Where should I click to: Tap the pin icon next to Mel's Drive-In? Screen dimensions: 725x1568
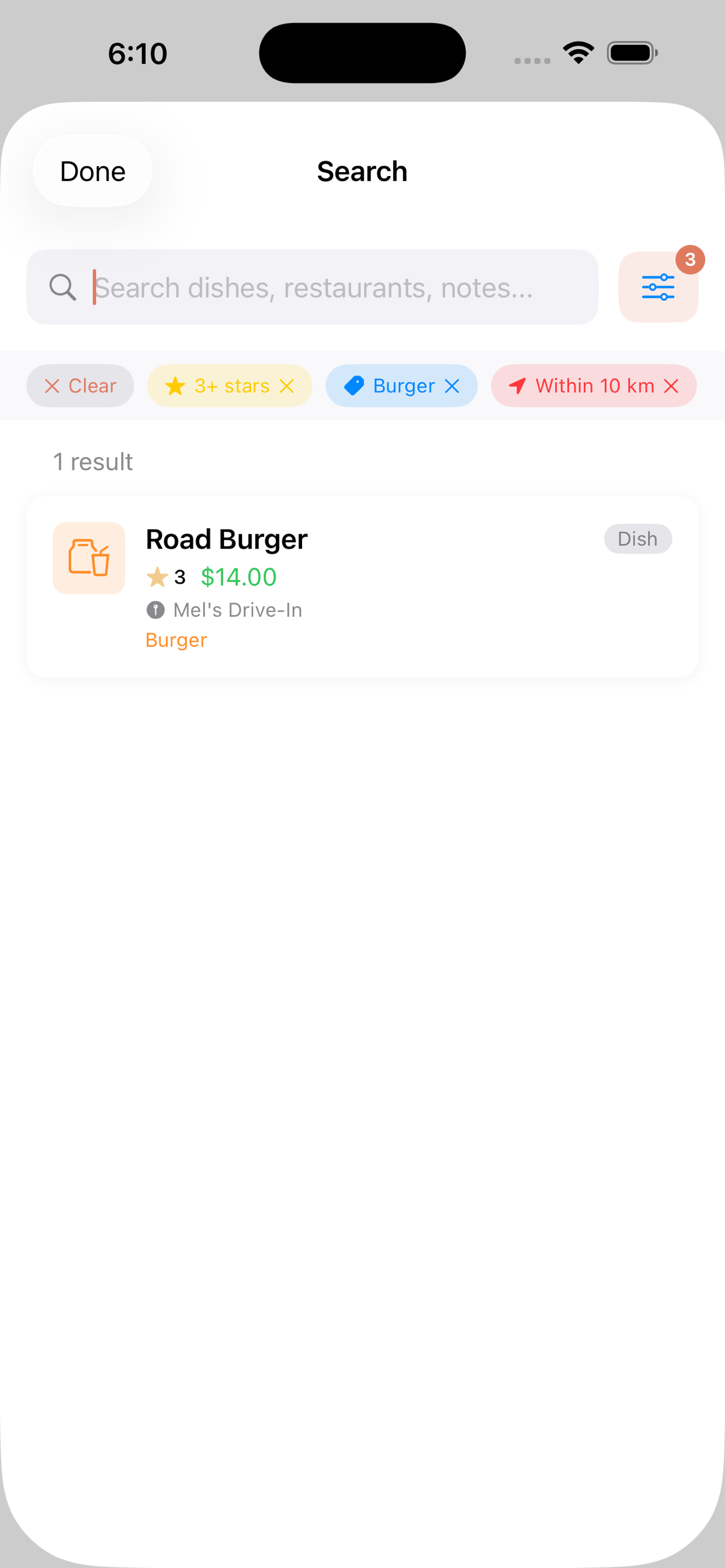pos(156,609)
